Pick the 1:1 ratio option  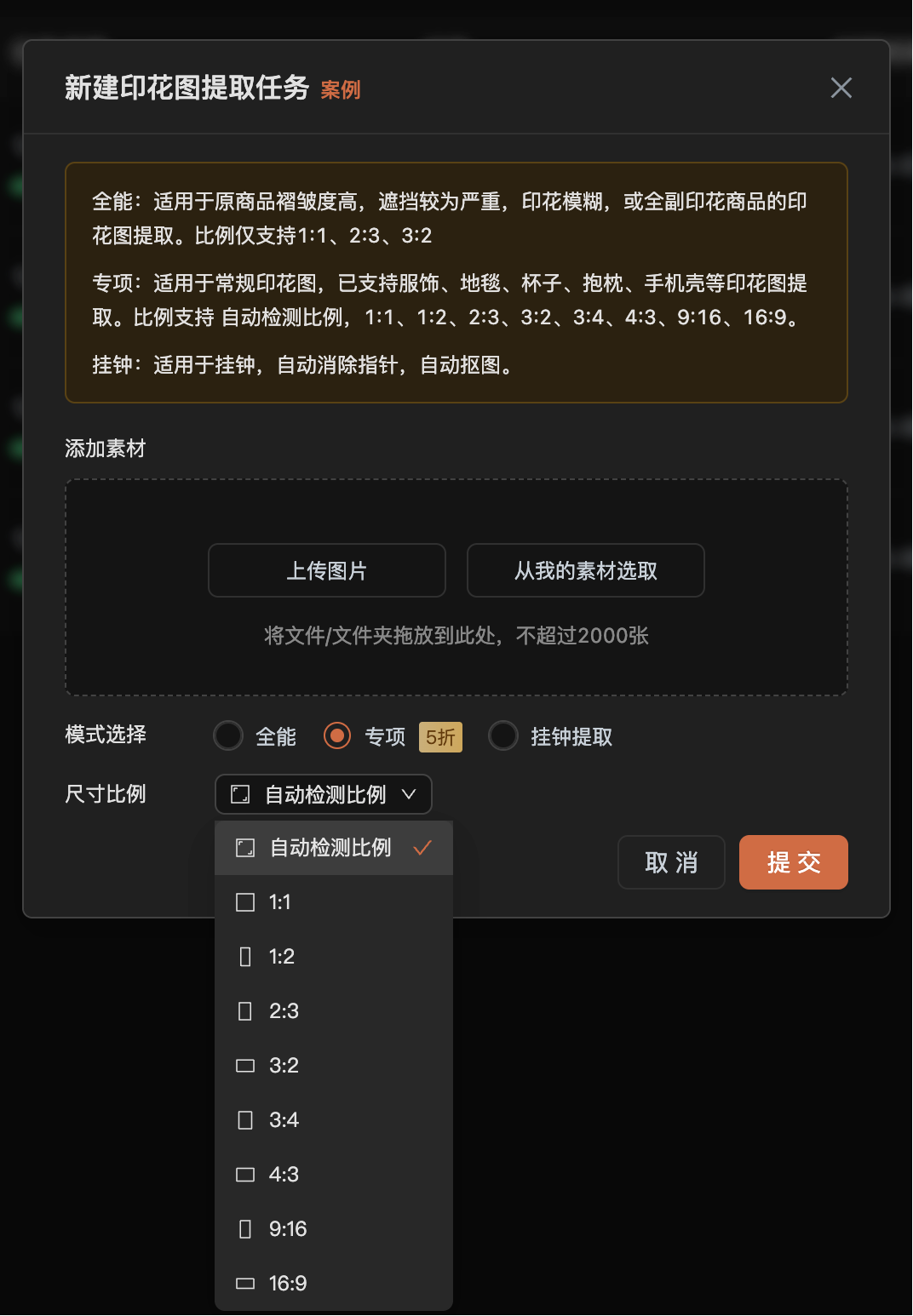(334, 902)
